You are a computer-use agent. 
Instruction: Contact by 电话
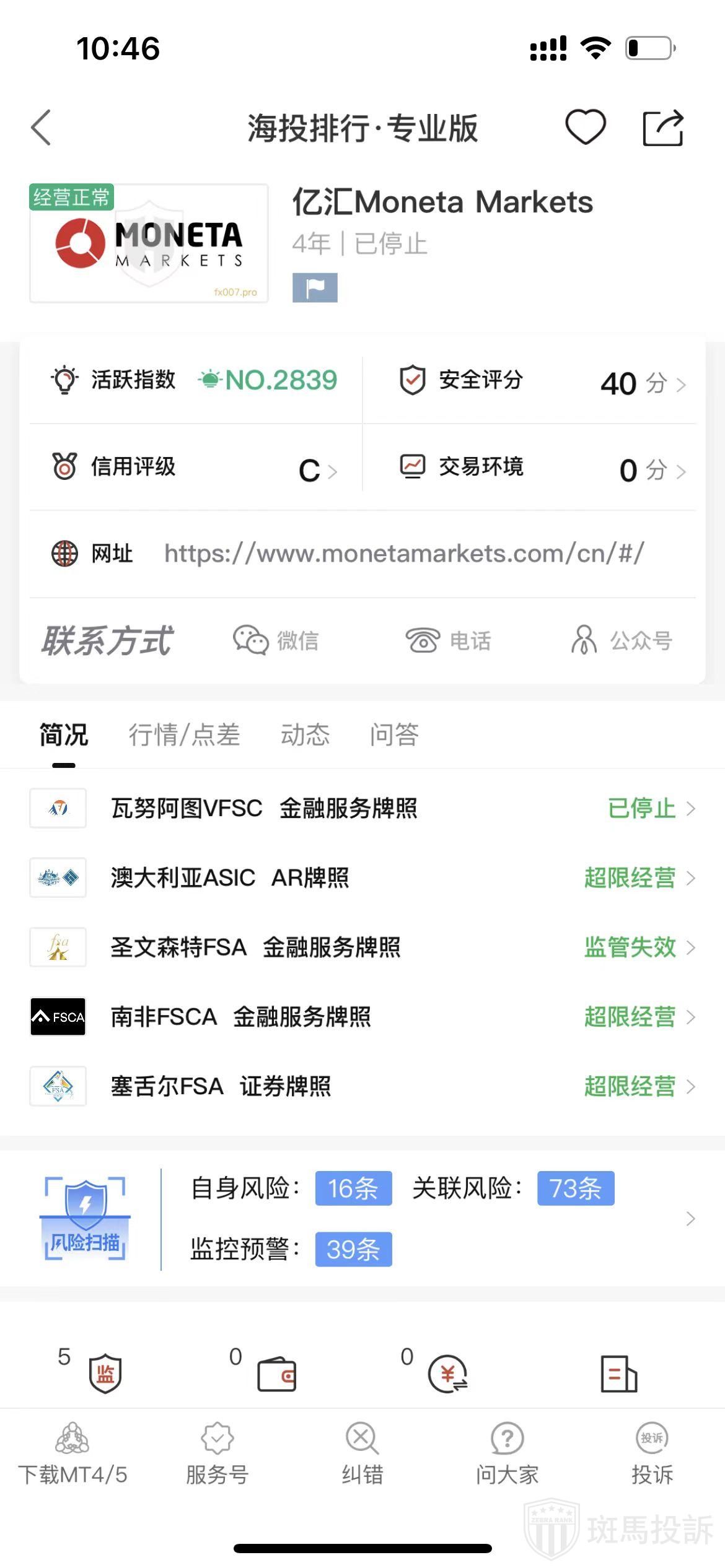[448, 640]
